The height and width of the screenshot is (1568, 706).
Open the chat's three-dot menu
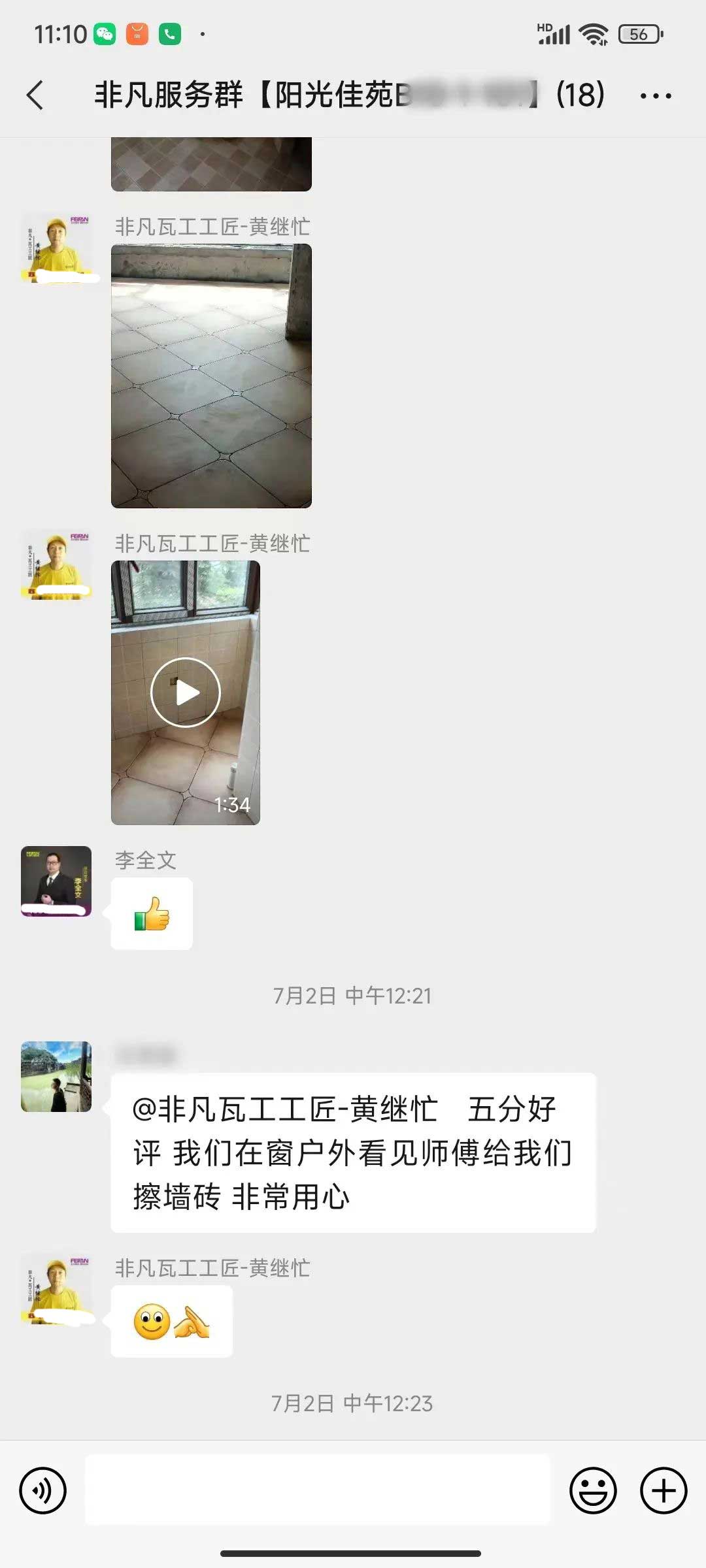tap(656, 96)
